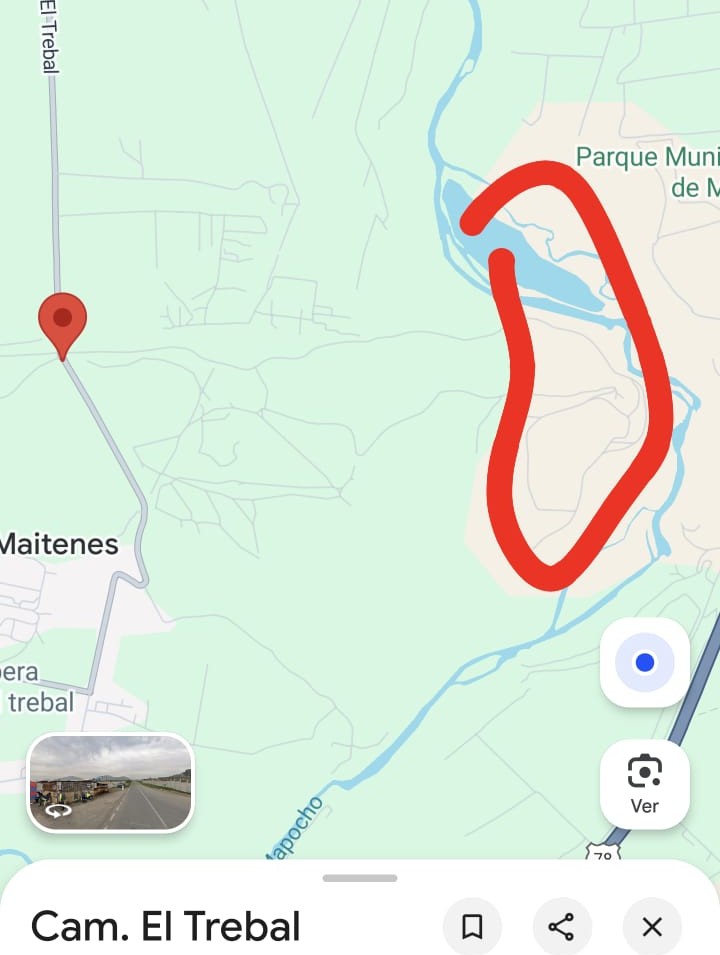
Task: Save Cam. El Trebal with bookmark icon
Action: pyautogui.click(x=472, y=927)
